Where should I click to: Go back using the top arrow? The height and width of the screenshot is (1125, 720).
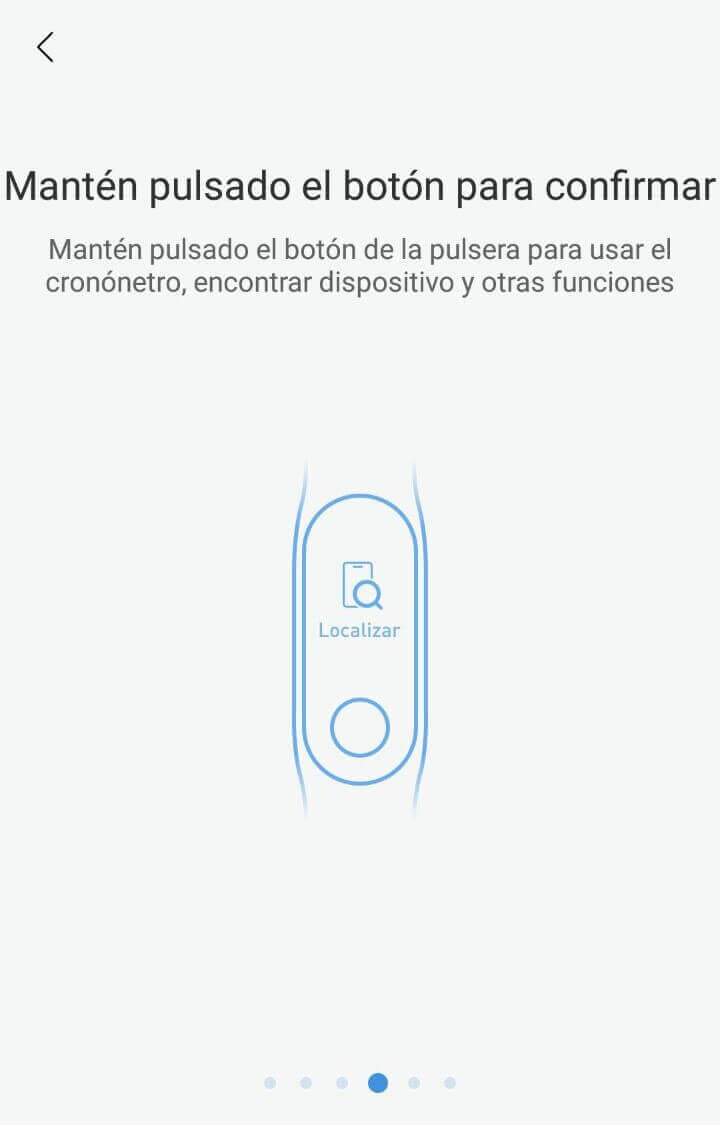coord(45,47)
